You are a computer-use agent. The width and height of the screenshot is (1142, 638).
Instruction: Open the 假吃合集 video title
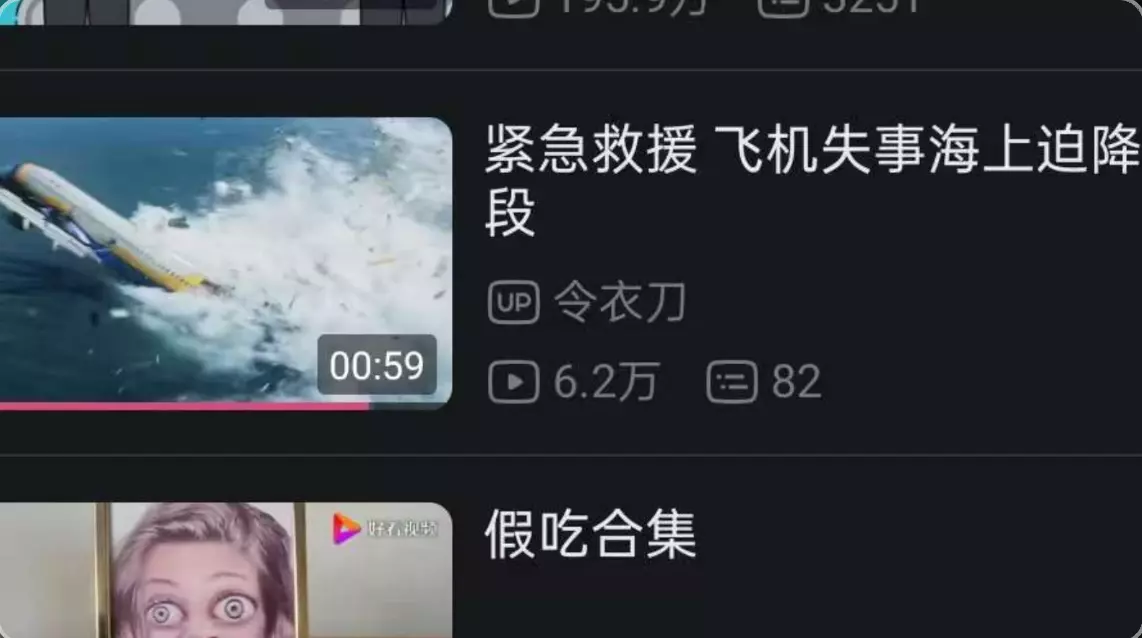coord(591,534)
